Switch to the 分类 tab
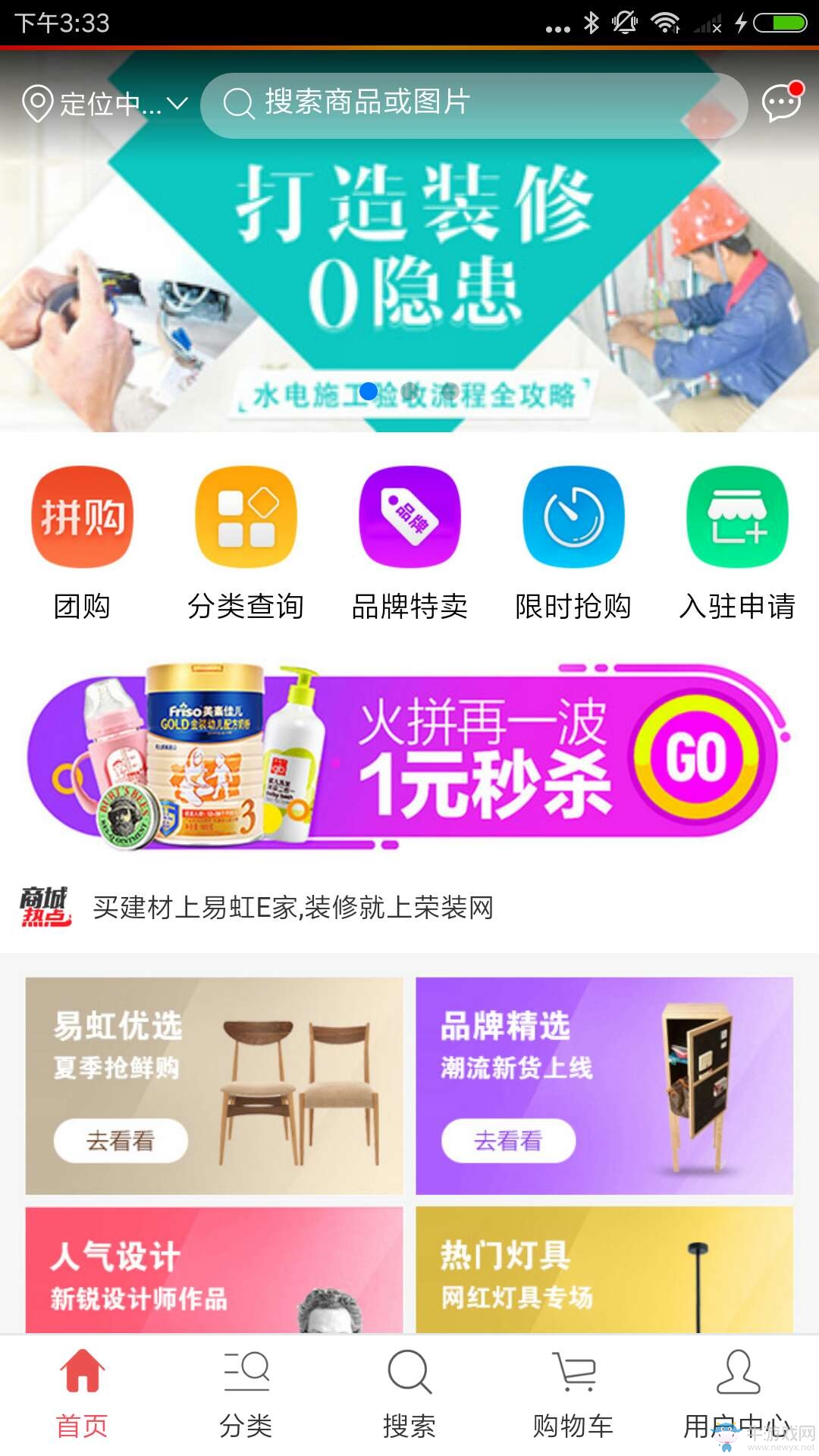 246,1394
